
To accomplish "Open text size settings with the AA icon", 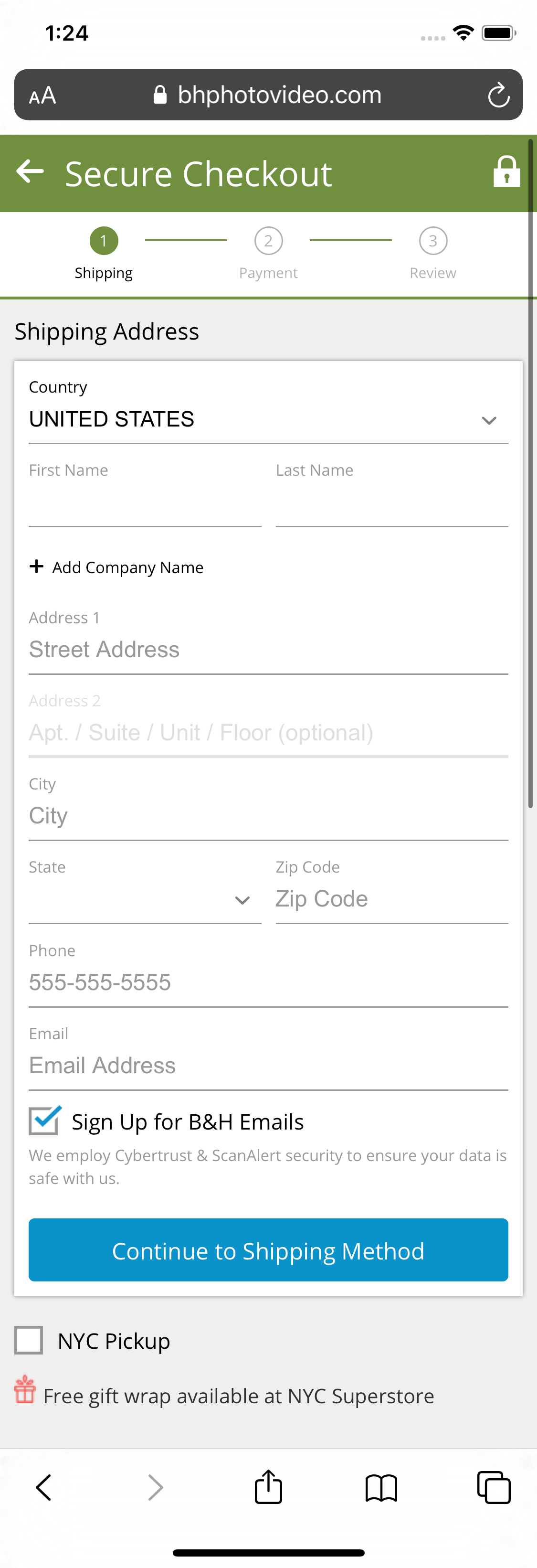I will [x=42, y=95].
